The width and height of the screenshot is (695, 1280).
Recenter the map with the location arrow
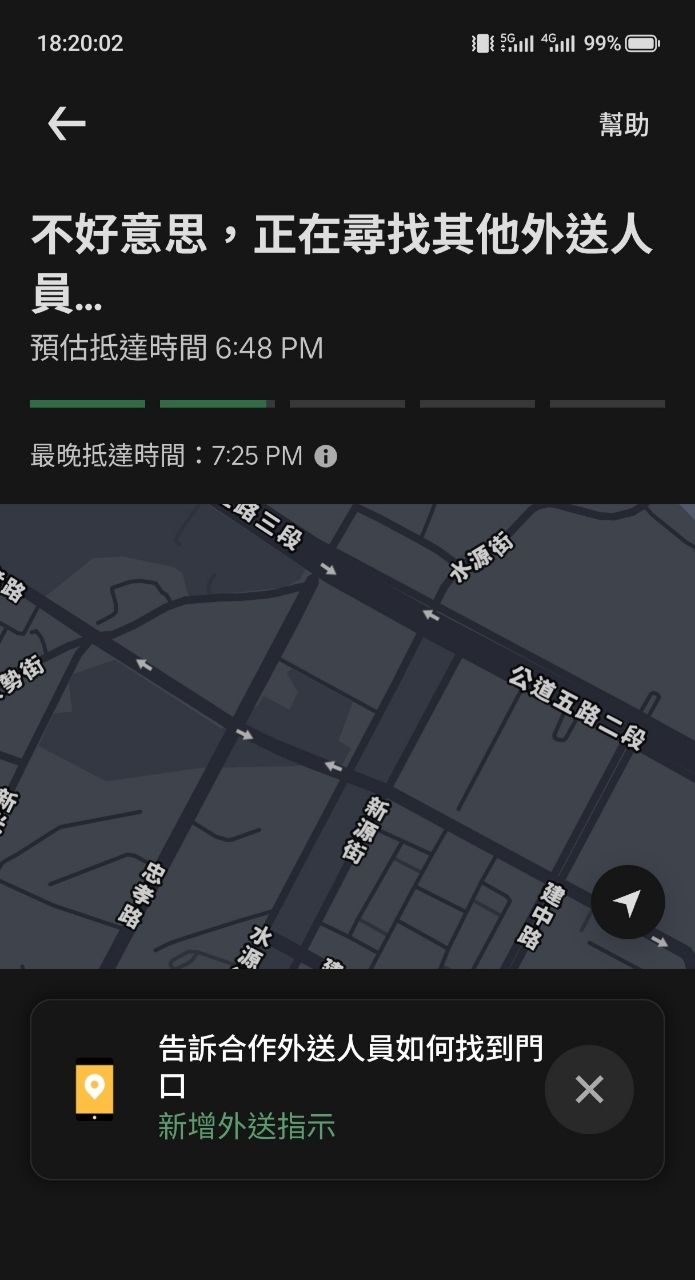click(627, 903)
